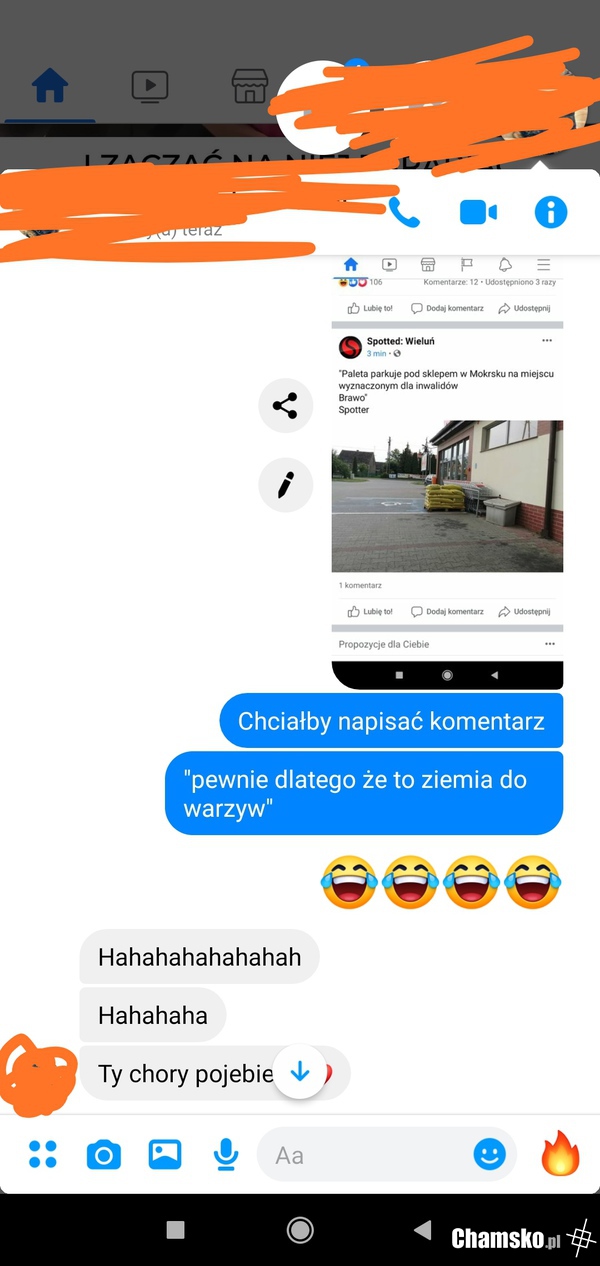Tap the system home button
The height and width of the screenshot is (1266, 600).
[300, 1230]
